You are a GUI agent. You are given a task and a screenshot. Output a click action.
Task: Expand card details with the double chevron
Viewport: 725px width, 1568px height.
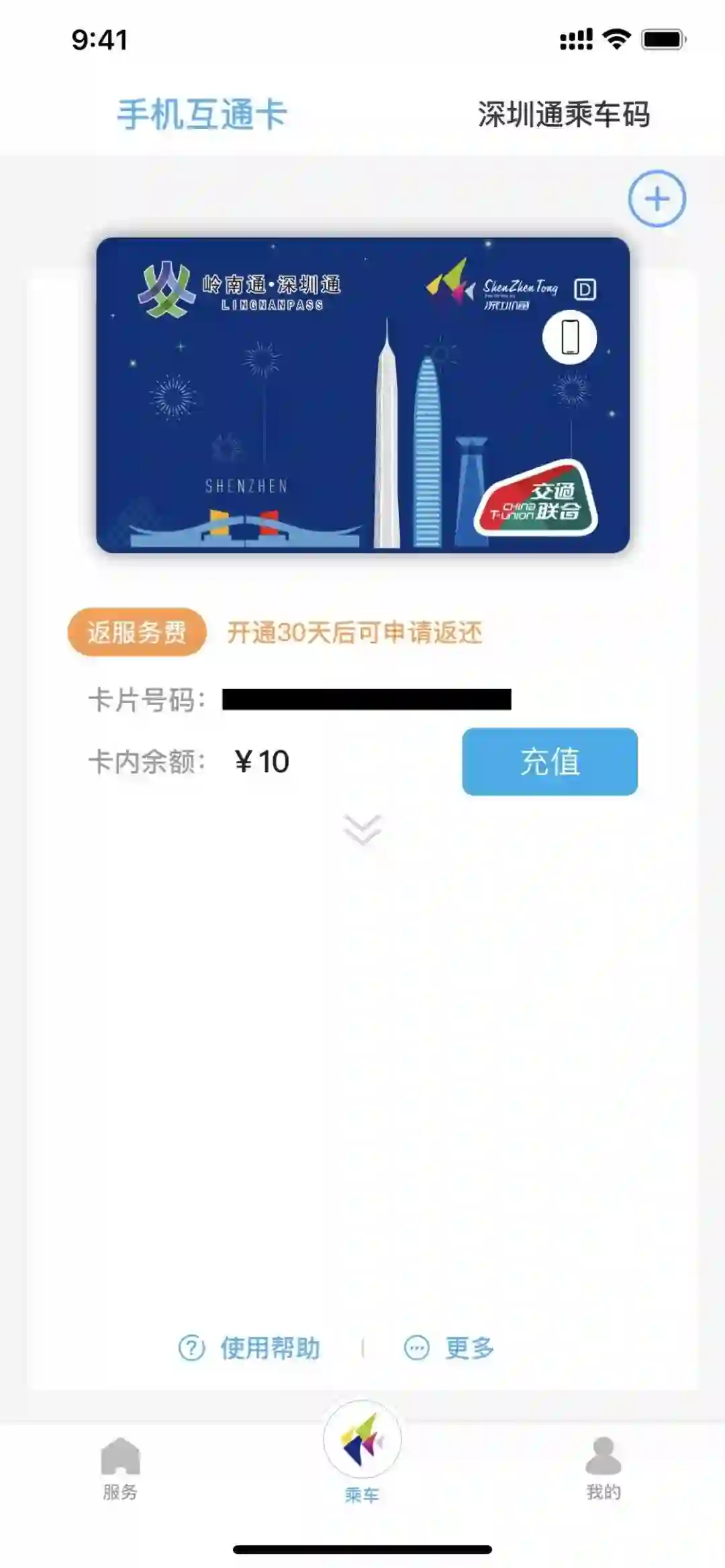click(362, 829)
